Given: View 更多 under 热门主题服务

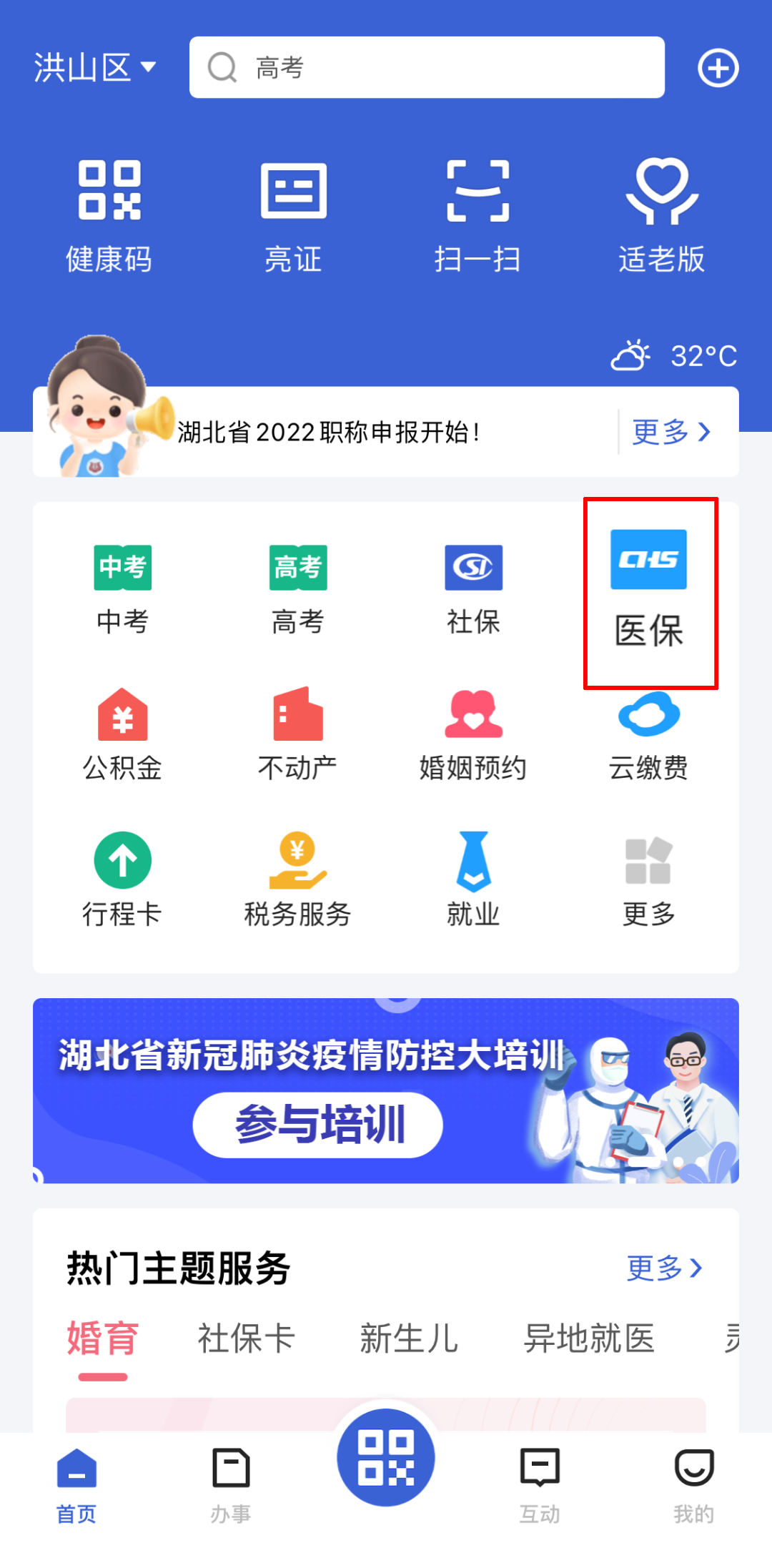Looking at the screenshot, I should (664, 1268).
